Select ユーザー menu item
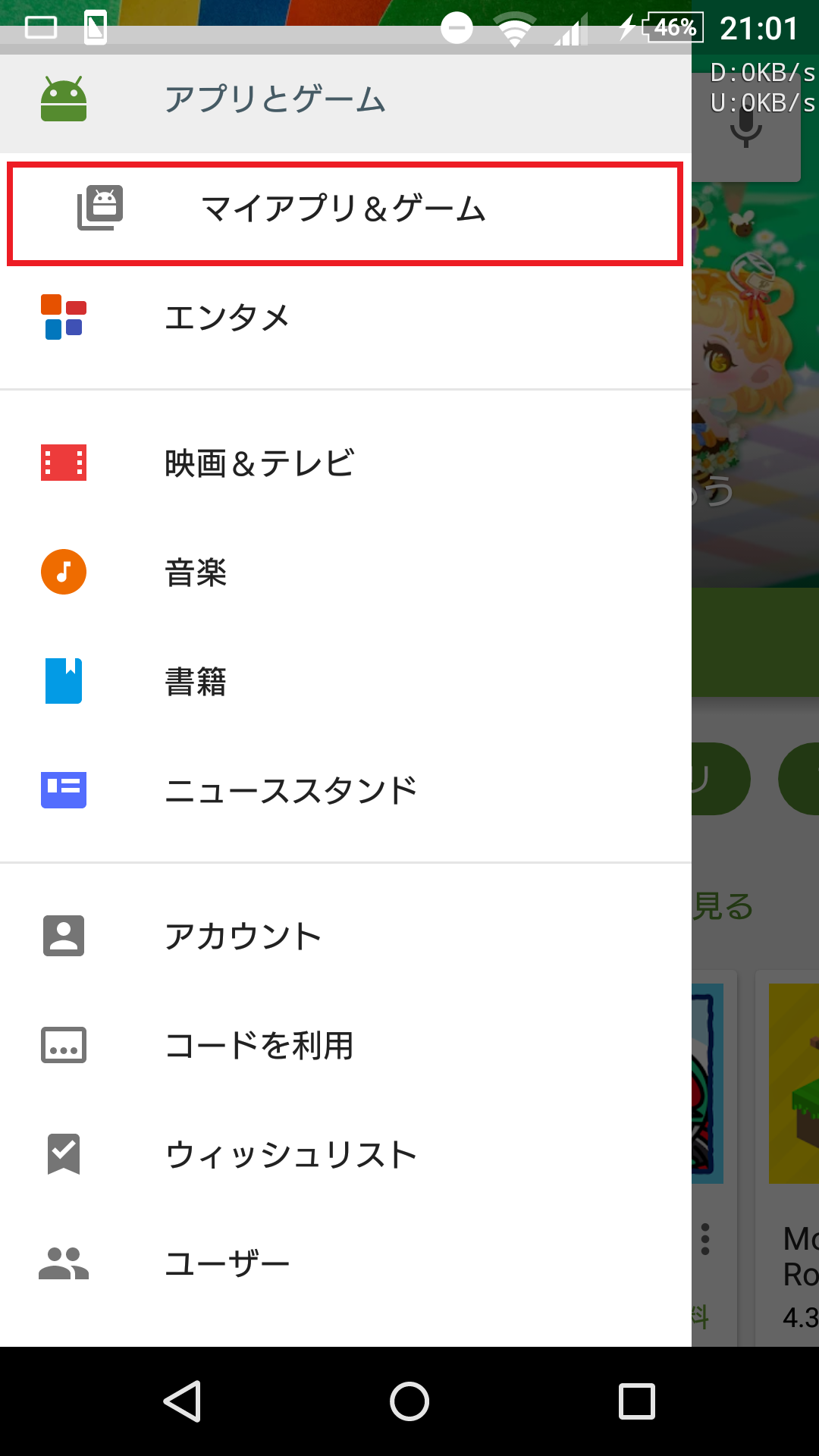The width and height of the screenshot is (819, 1456). point(227,1263)
